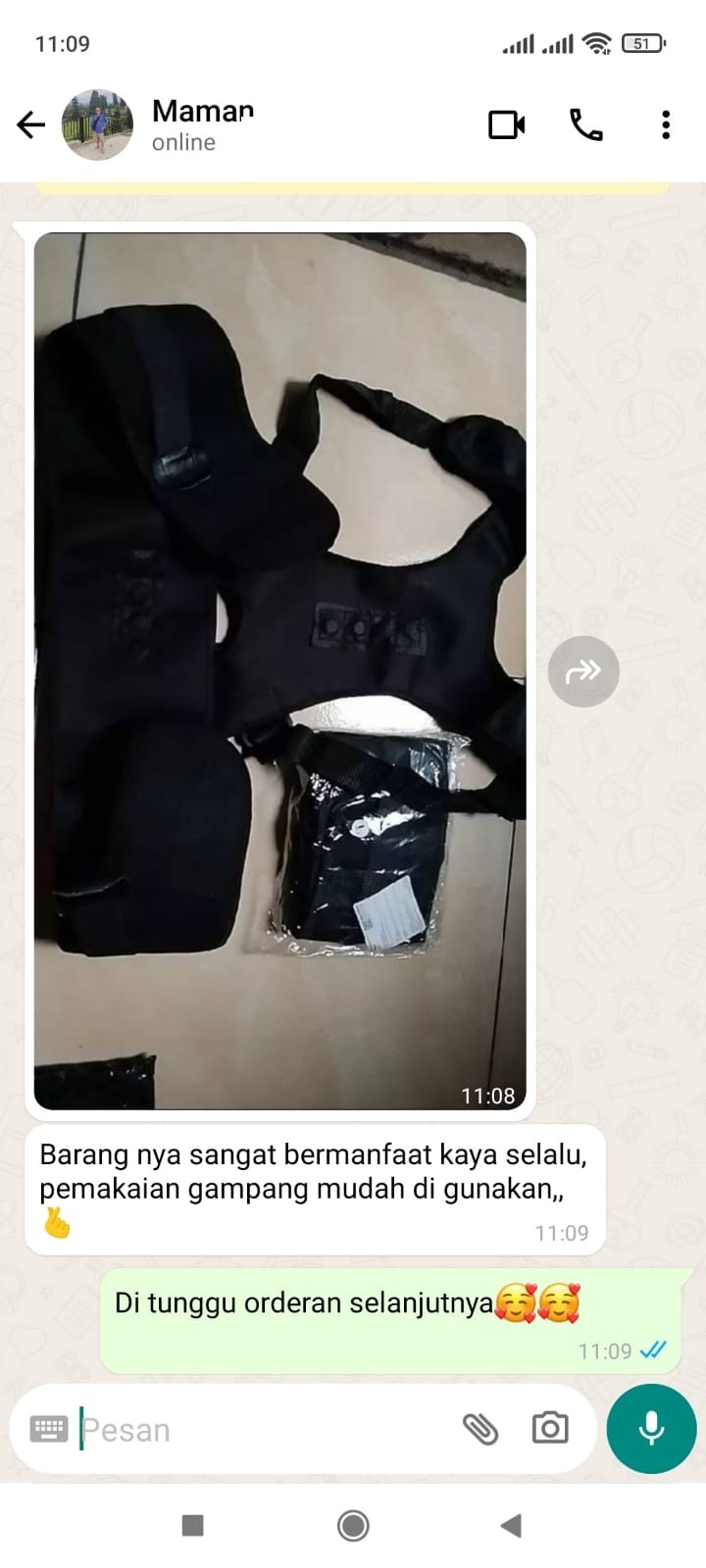Start a voice call with Maman
Image resolution: width=706 pixels, height=1568 pixels.
coord(586,124)
